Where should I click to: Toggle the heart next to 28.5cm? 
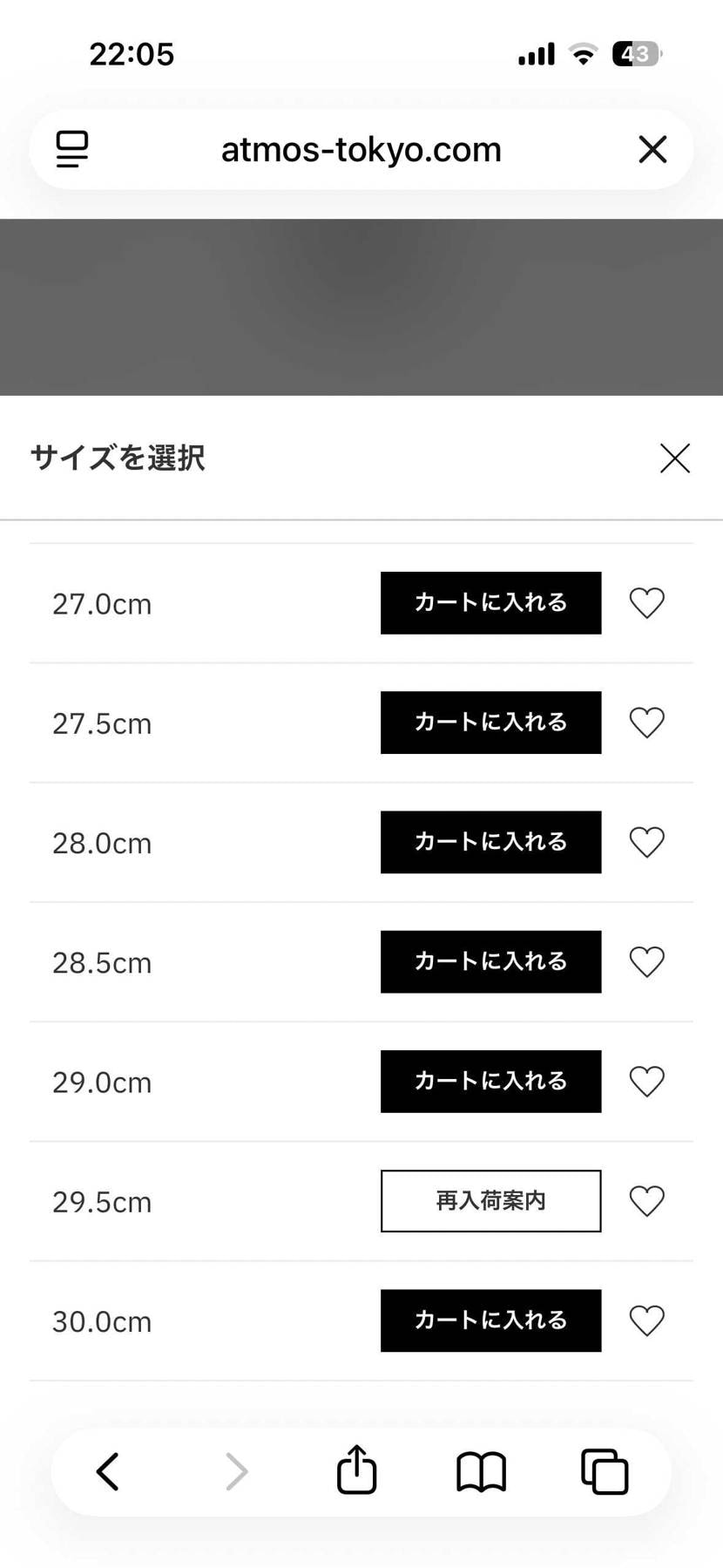pos(646,962)
